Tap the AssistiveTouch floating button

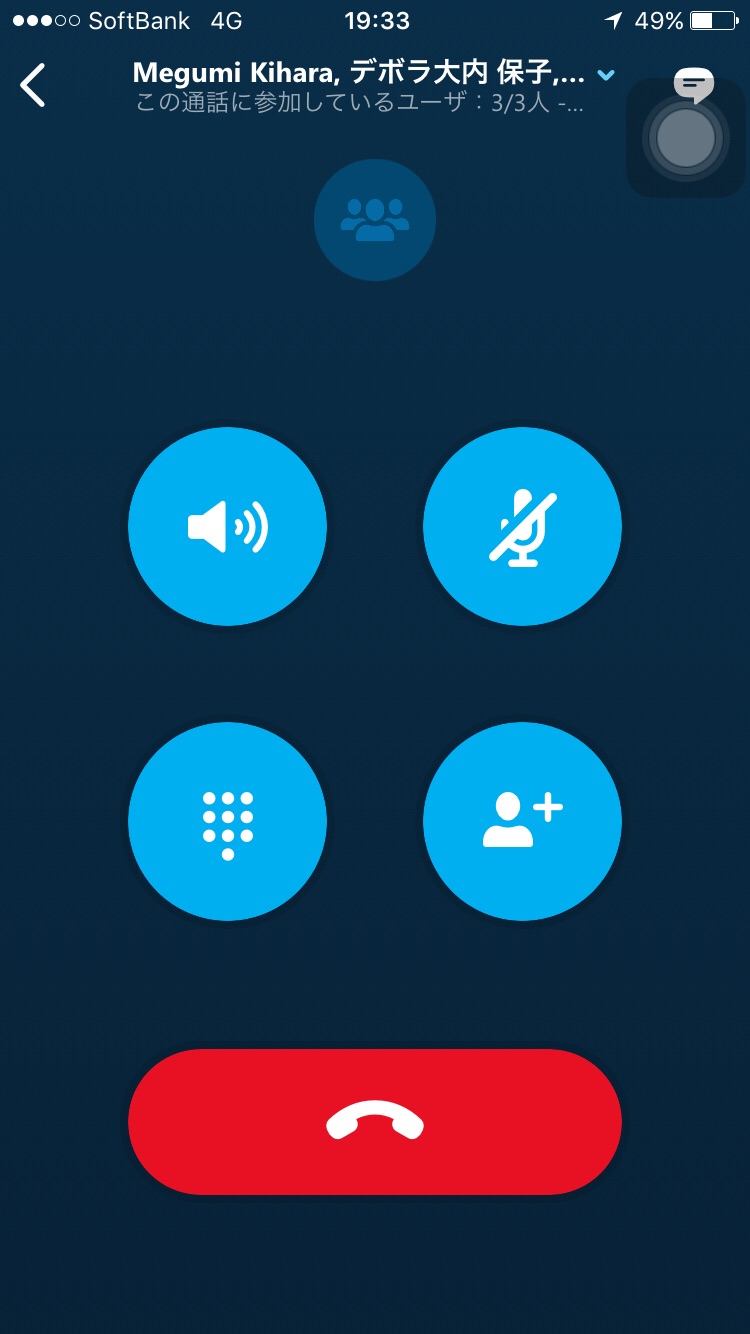[x=685, y=140]
